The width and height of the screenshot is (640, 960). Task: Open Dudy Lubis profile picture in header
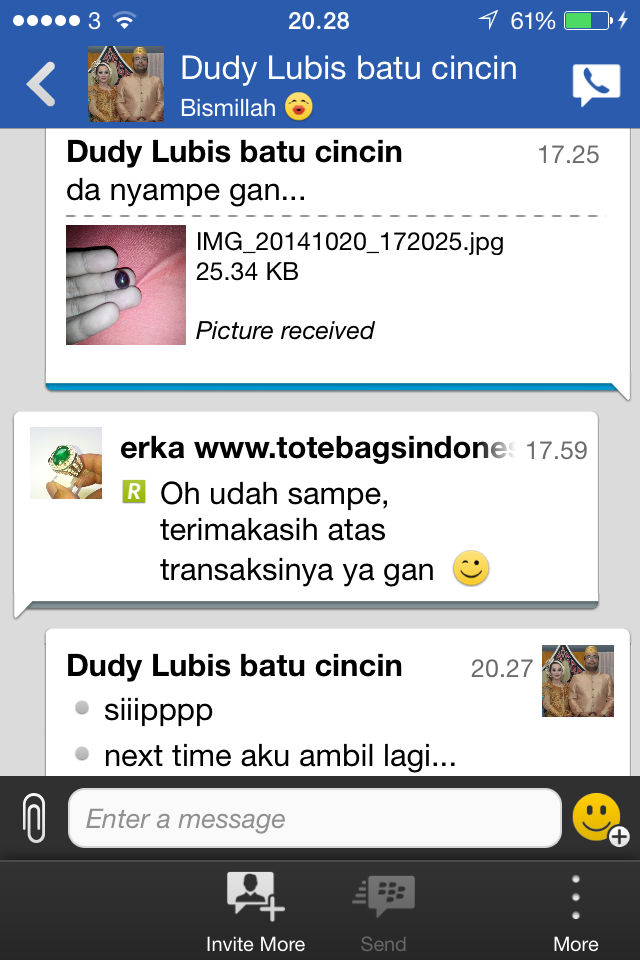point(126,84)
